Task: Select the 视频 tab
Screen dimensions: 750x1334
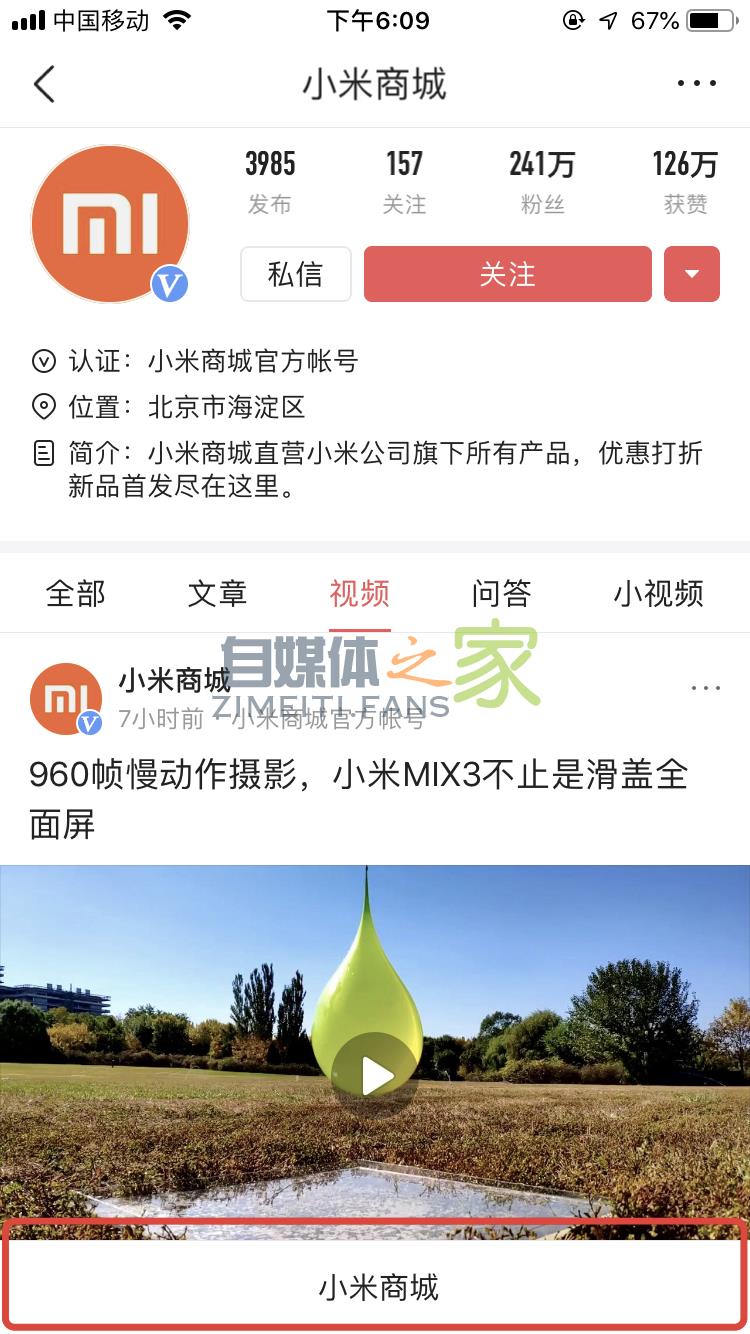Action: pyautogui.click(x=359, y=593)
